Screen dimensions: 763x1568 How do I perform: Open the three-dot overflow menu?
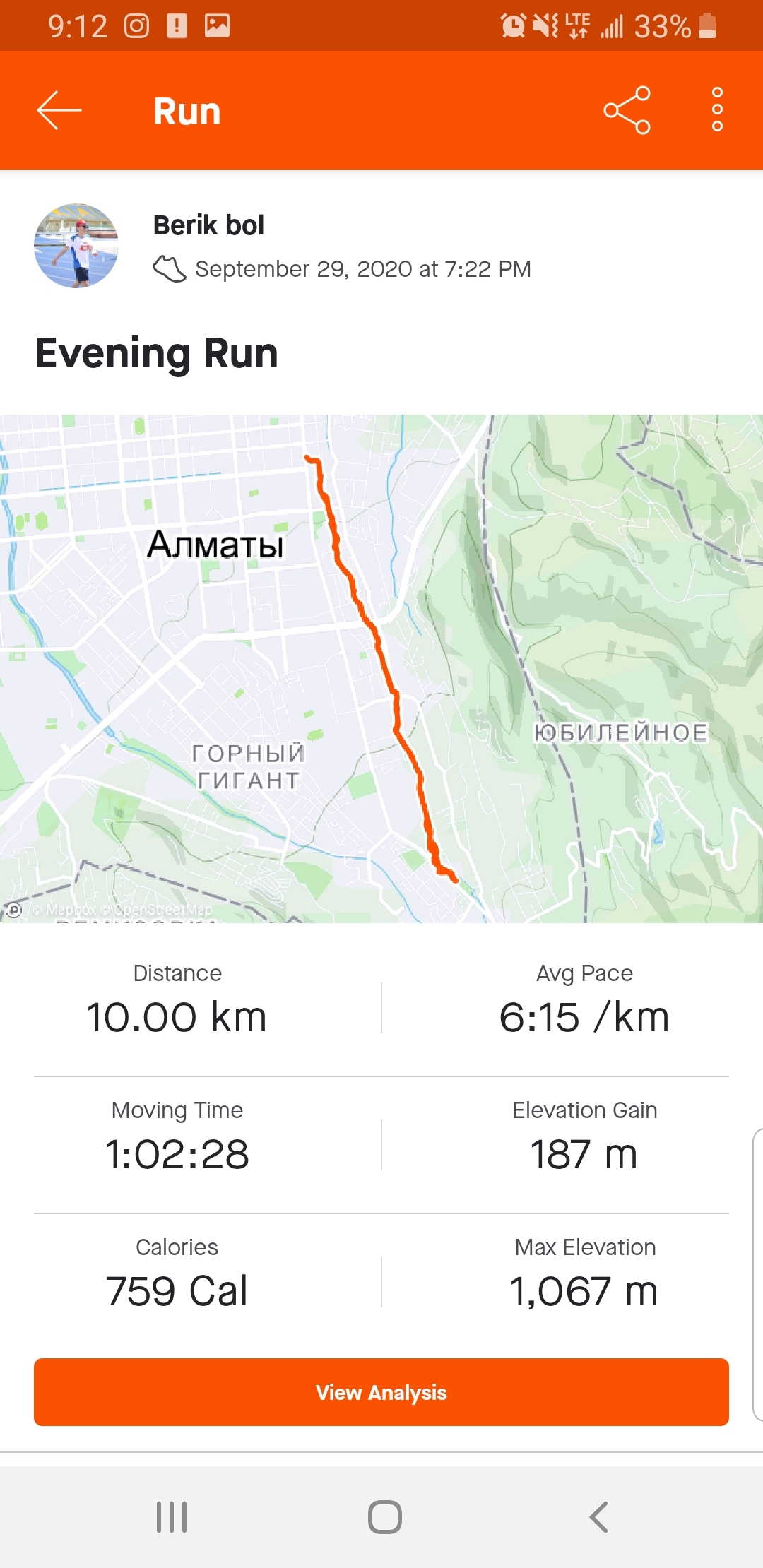coord(717,110)
